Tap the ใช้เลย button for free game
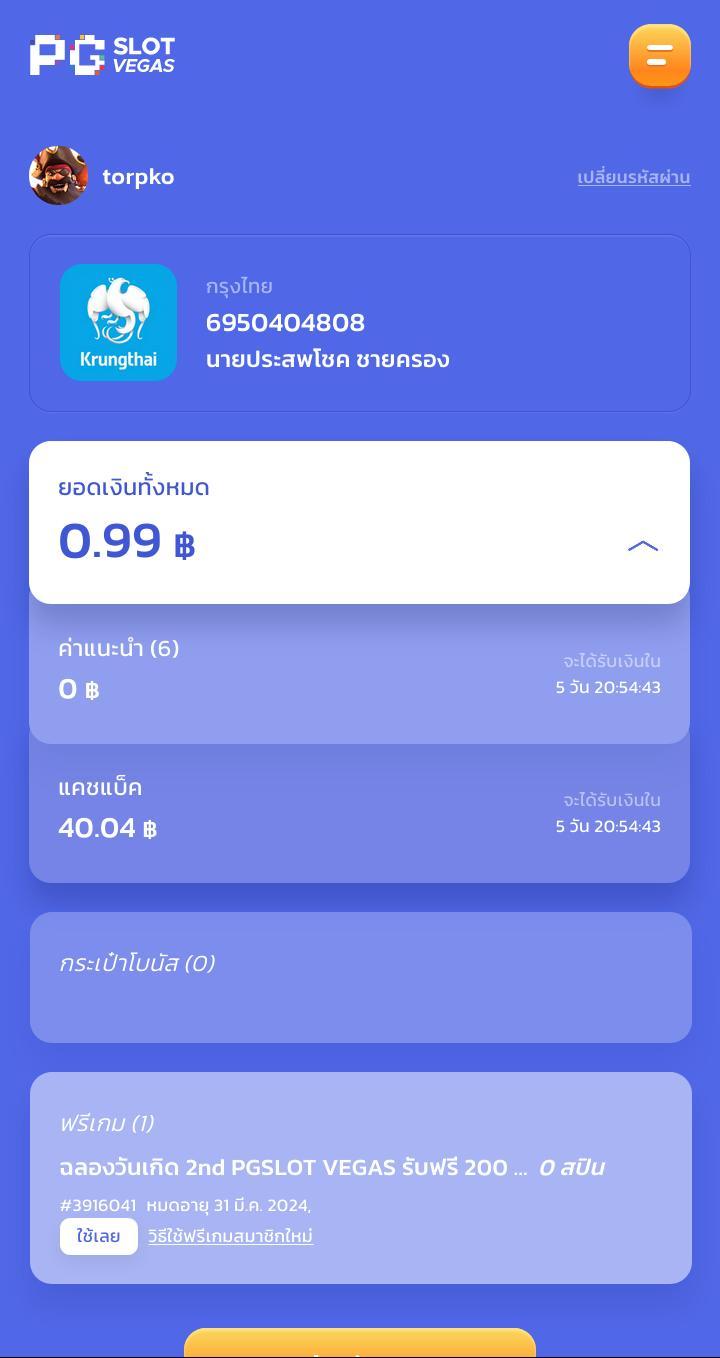Image resolution: width=720 pixels, height=1358 pixels. click(99, 1236)
